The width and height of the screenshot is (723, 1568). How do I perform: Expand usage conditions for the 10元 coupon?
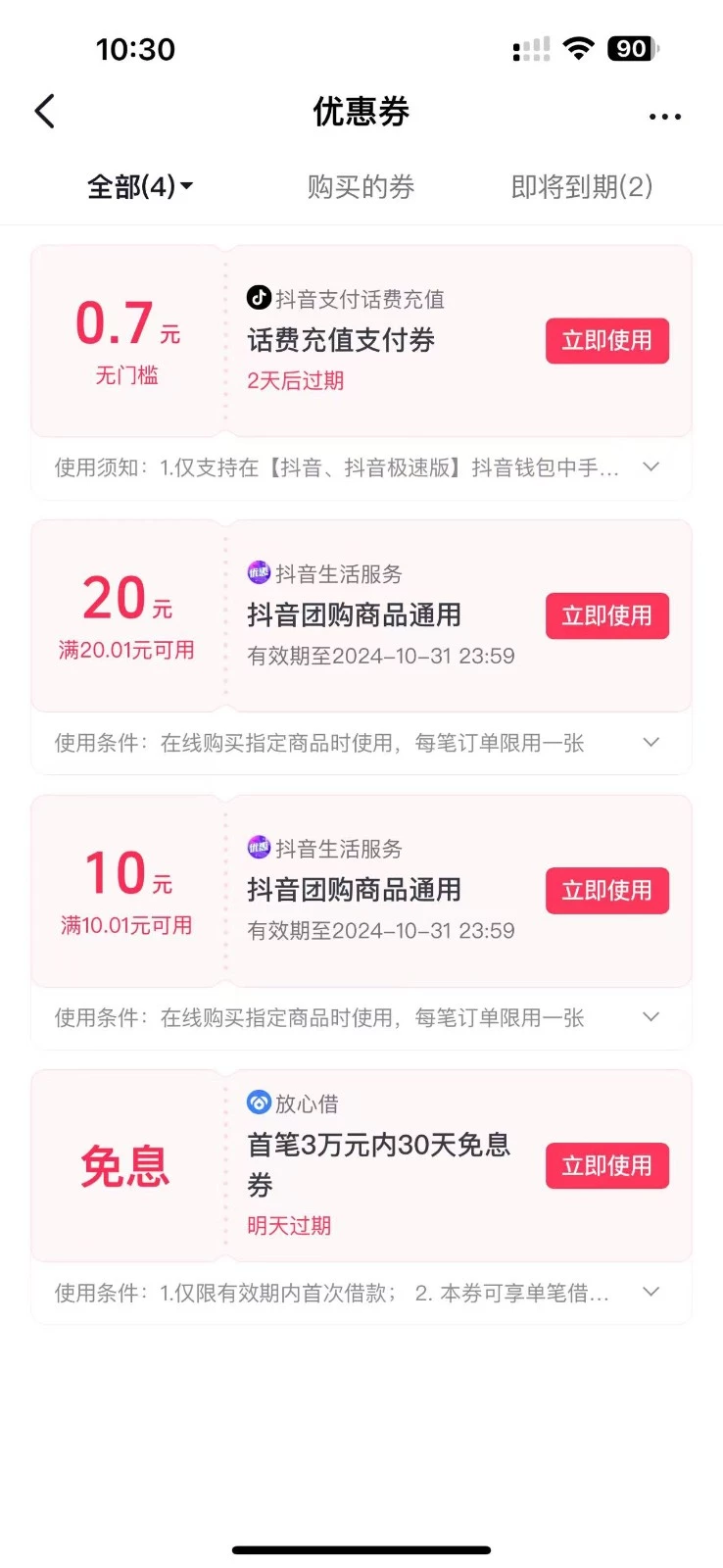pos(651,1017)
